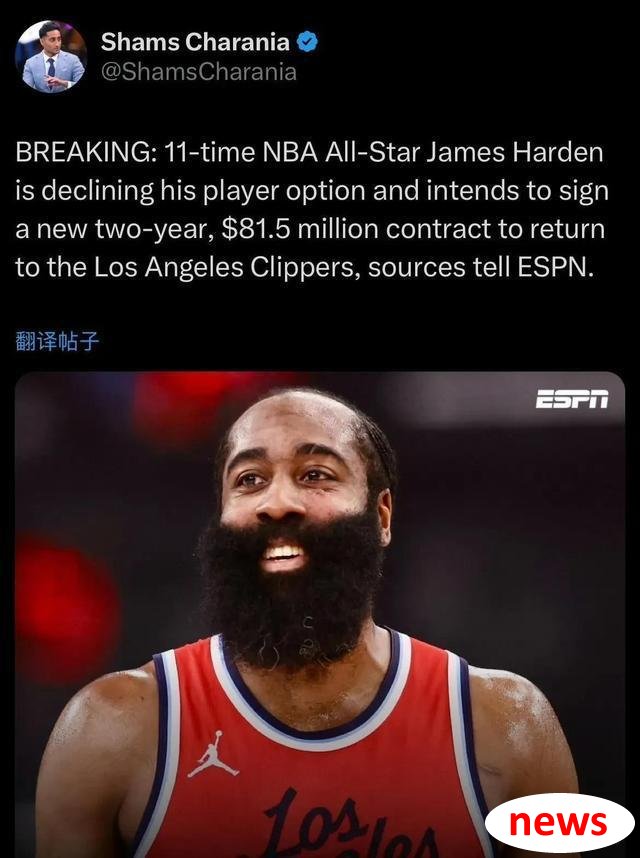The height and width of the screenshot is (858, 640).
Task: Open the James Harden ESPN photo
Action: coord(319,600)
